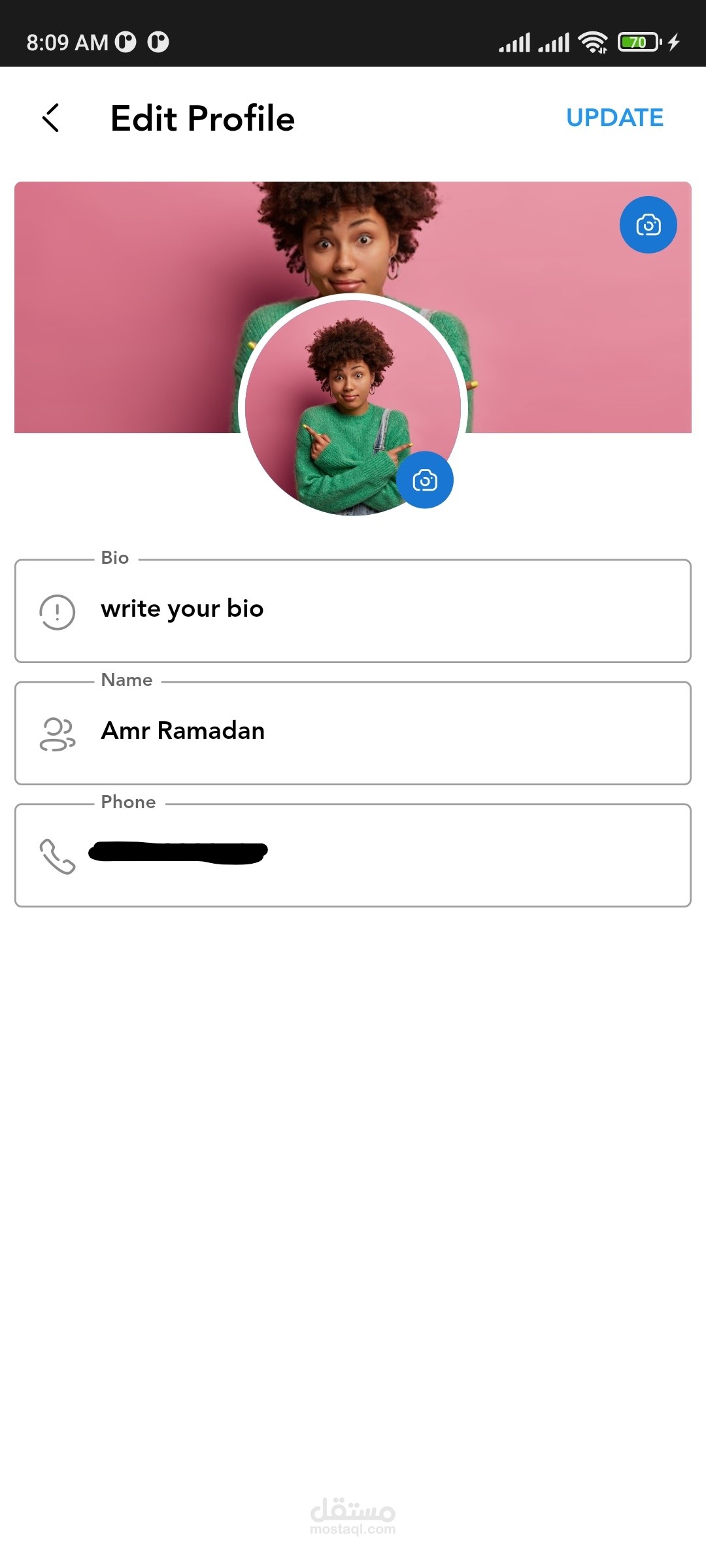Change the profile picture with camera icon
The width and height of the screenshot is (706, 1568).
tap(424, 480)
